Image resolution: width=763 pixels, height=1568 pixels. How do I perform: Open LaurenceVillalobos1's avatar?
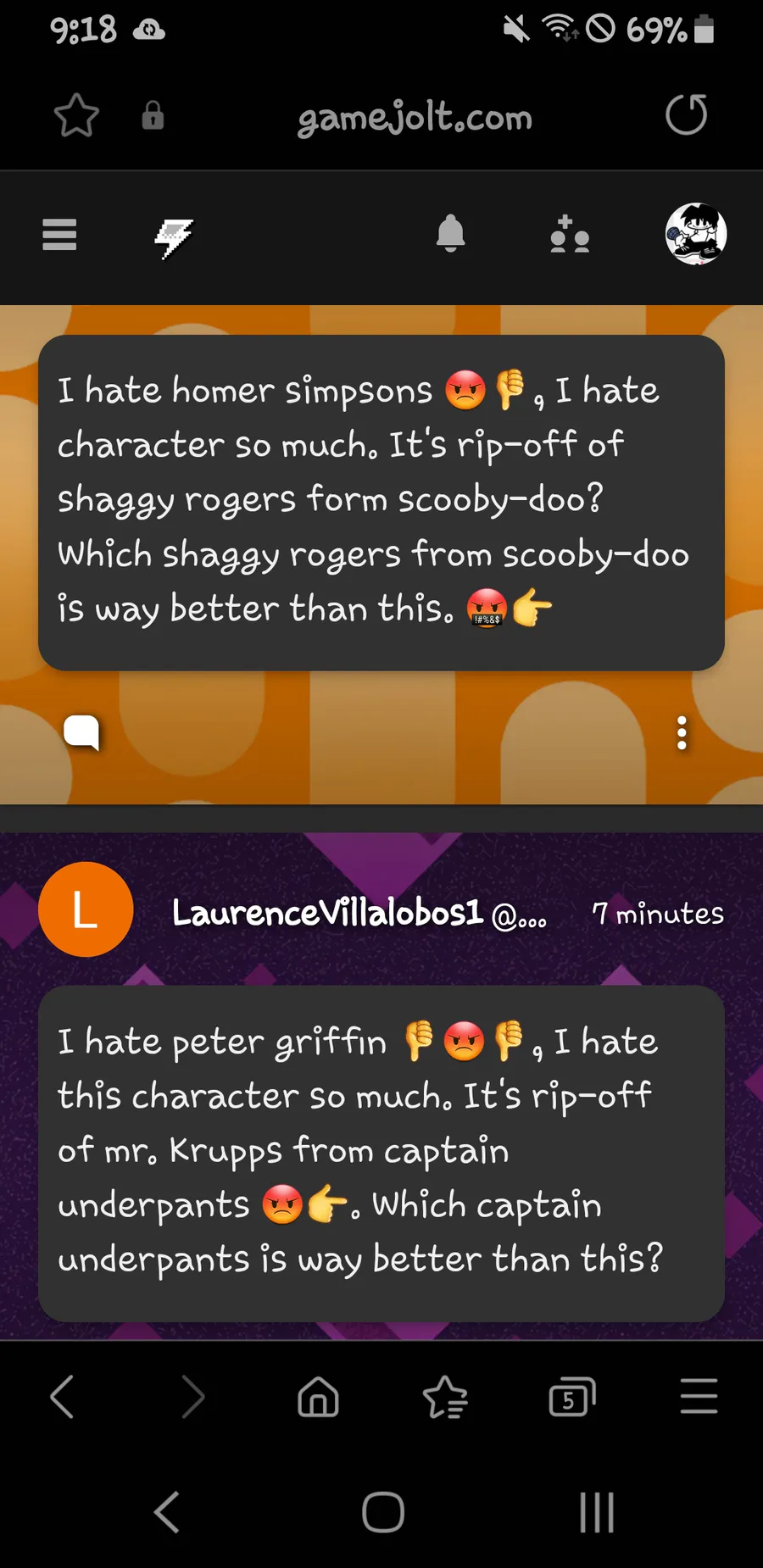click(86, 909)
